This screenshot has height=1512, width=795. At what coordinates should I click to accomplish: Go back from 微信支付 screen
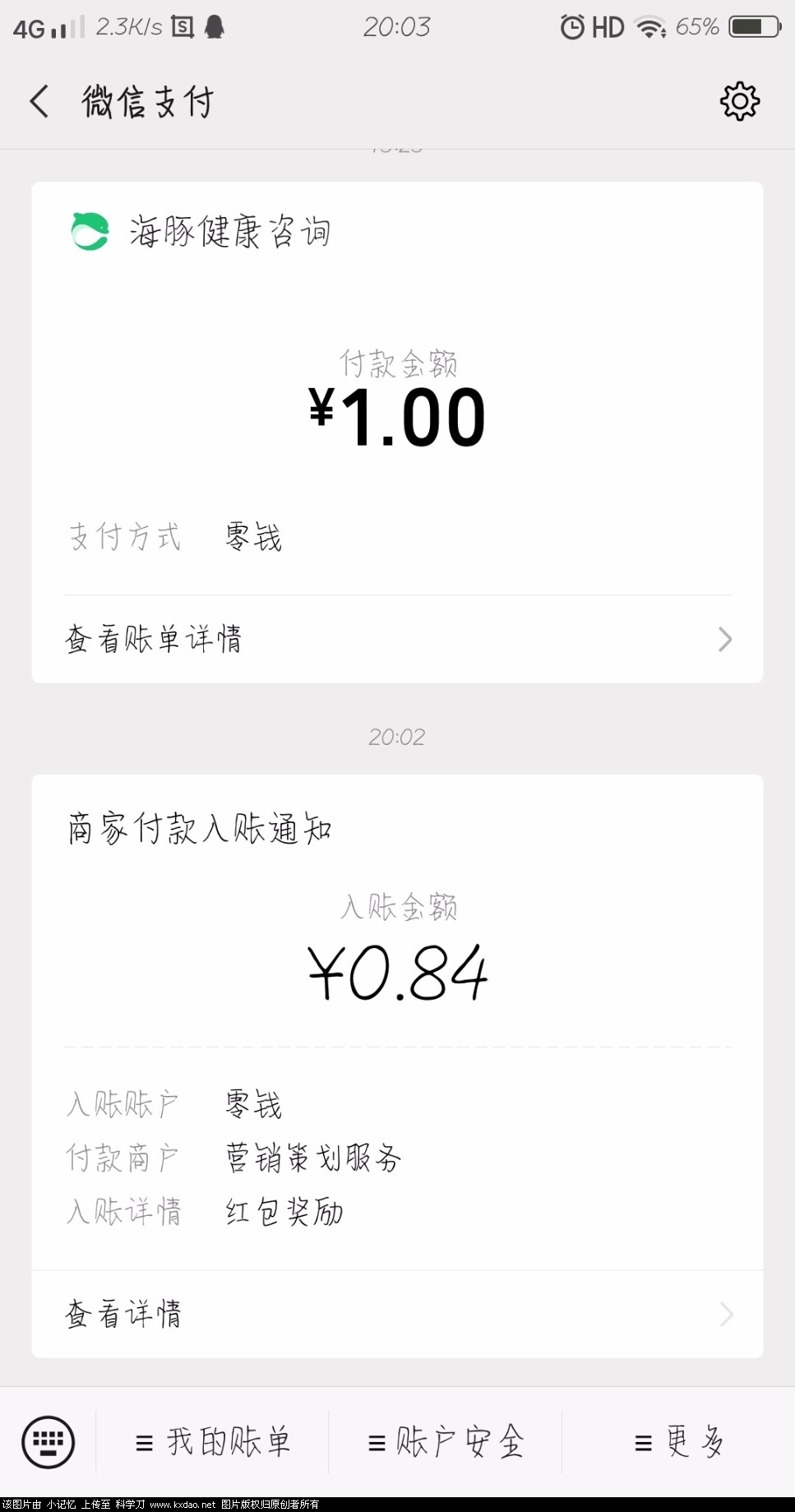coord(39,102)
